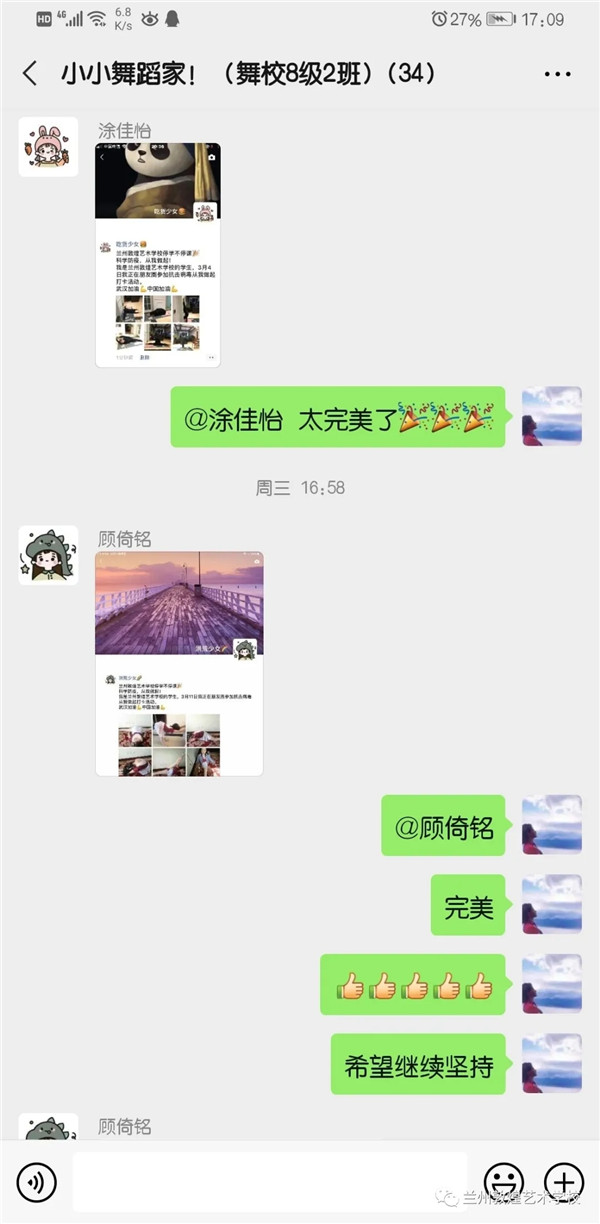The height and width of the screenshot is (1224, 600).
Task: Open 顾倚铭's avatar next to the pier image
Action: [48, 556]
